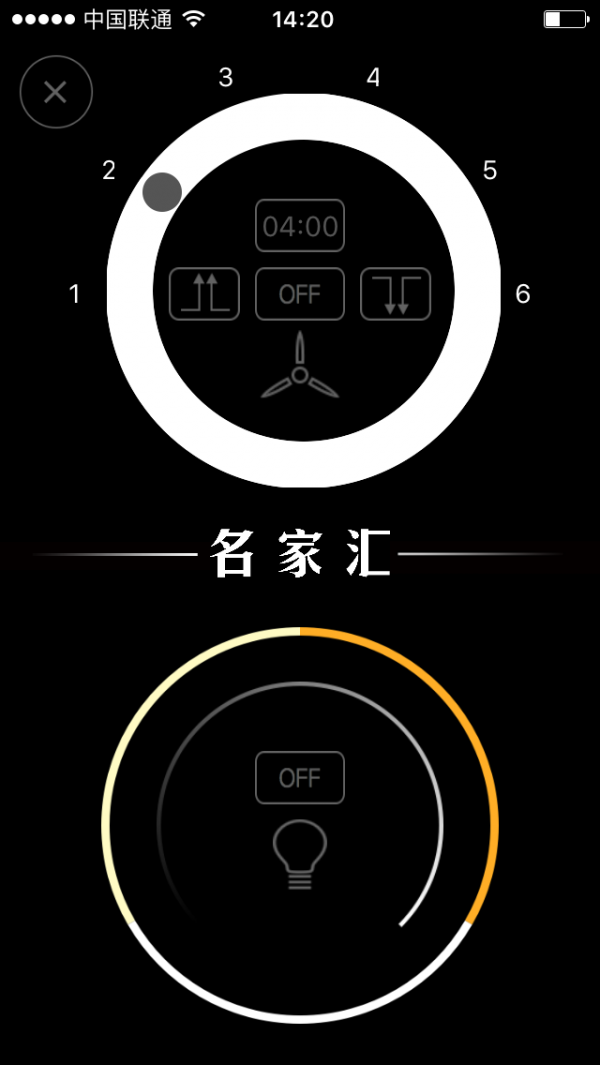Screen dimensions: 600x1065
Task: Close the control panel with the X
Action: click(x=56, y=92)
